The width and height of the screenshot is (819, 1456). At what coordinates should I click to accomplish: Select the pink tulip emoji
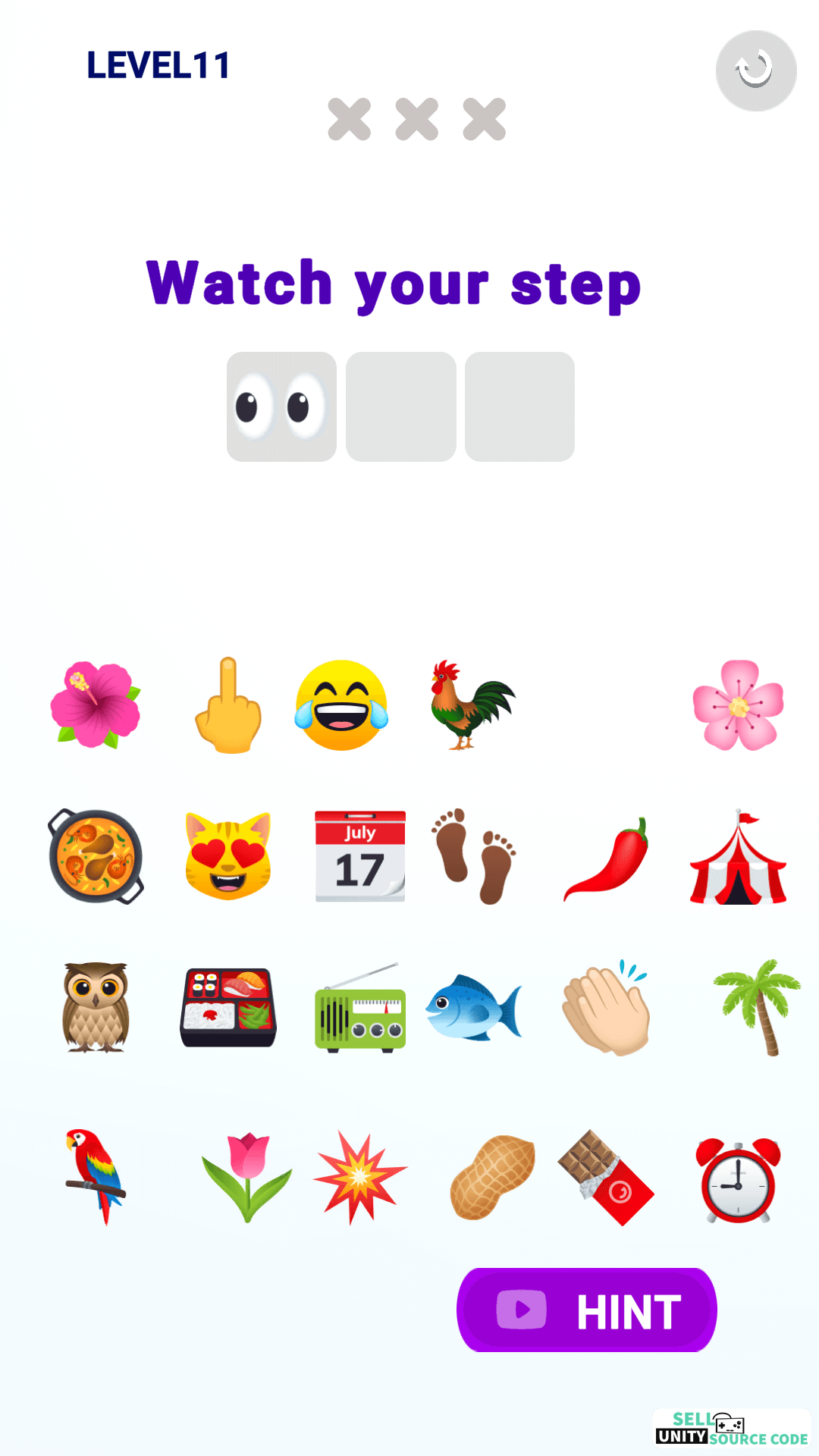247,1177
